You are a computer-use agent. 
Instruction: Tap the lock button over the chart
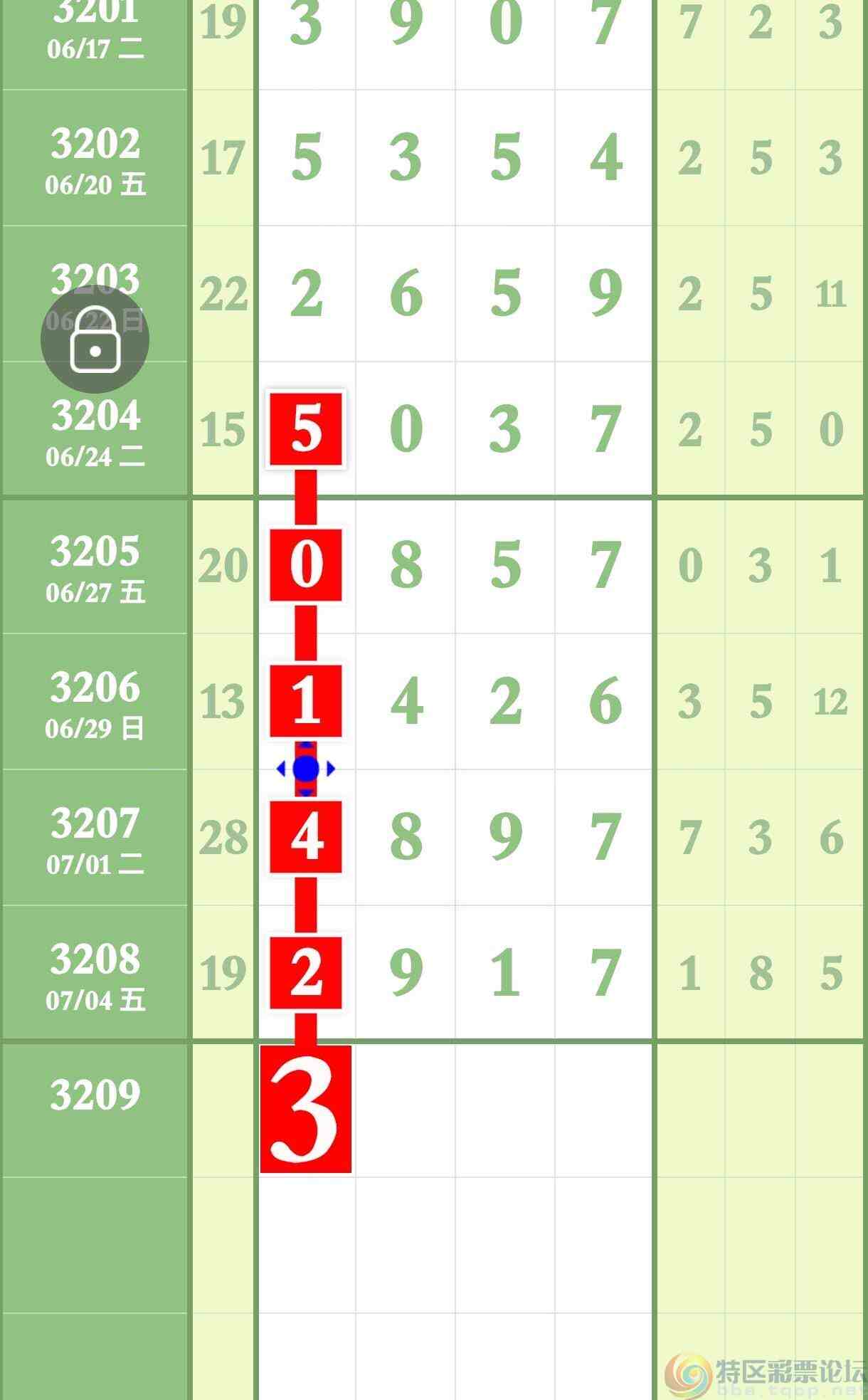pyautogui.click(x=95, y=340)
